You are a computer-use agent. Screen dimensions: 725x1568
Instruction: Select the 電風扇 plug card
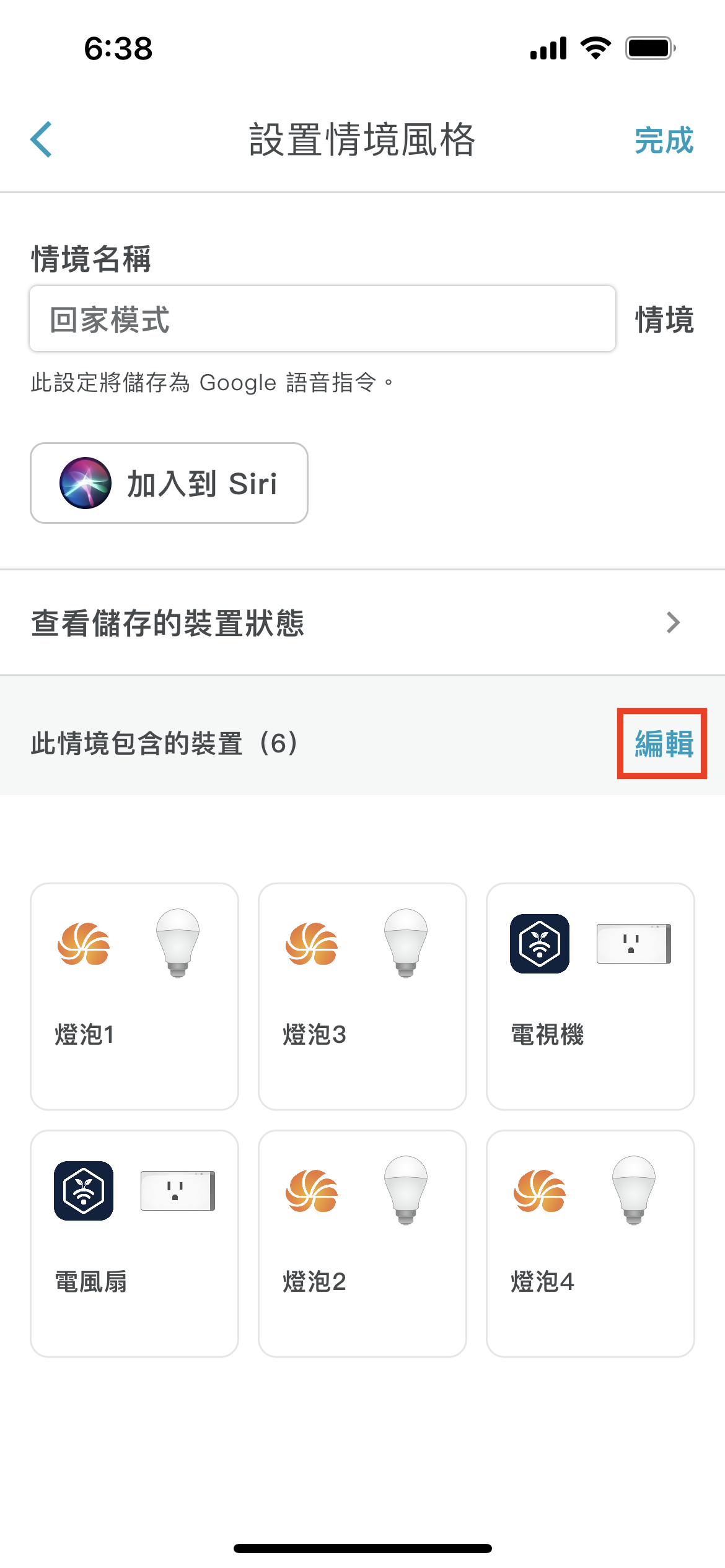(134, 1244)
